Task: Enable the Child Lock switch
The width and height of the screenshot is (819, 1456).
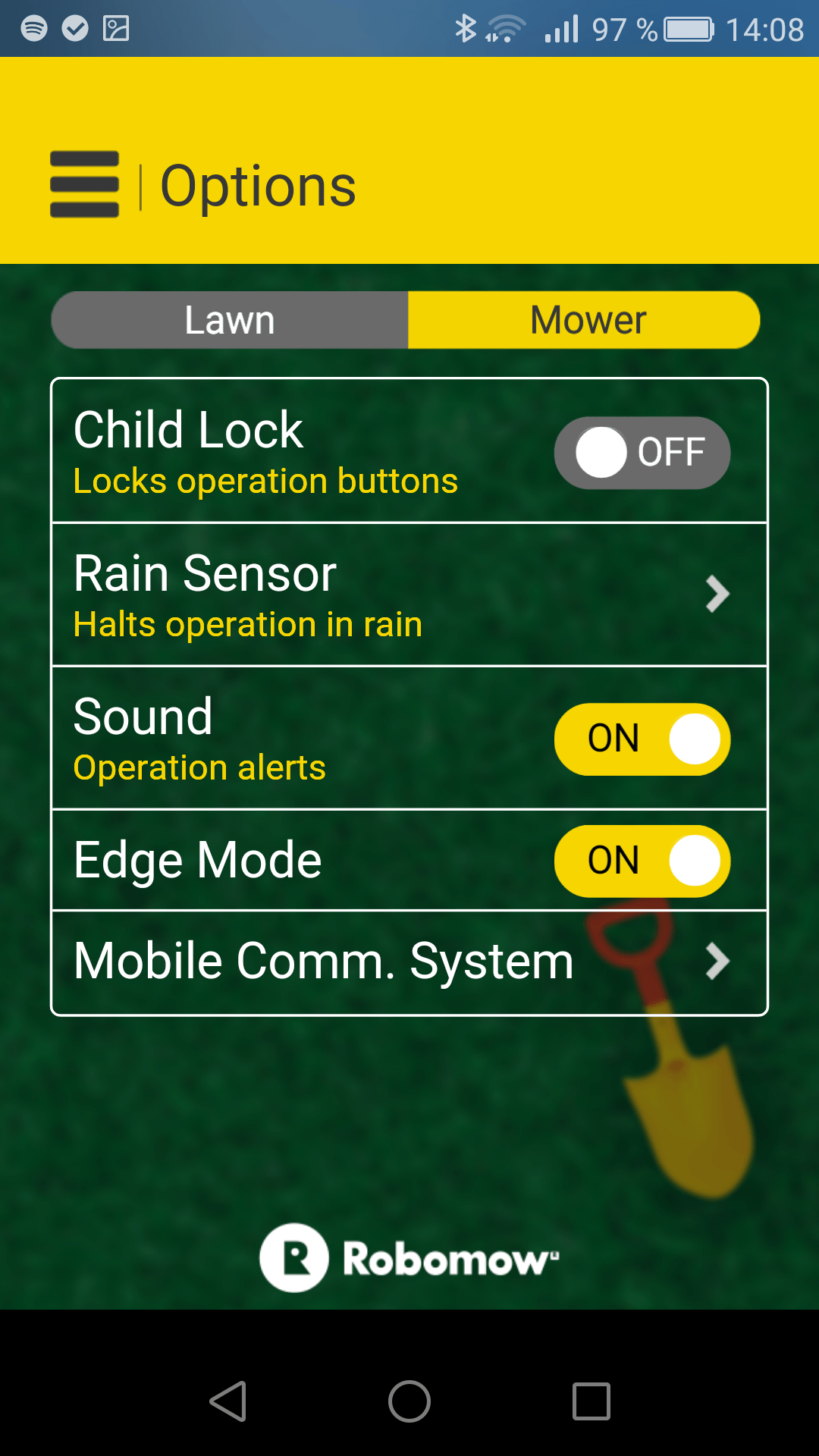Action: click(642, 453)
